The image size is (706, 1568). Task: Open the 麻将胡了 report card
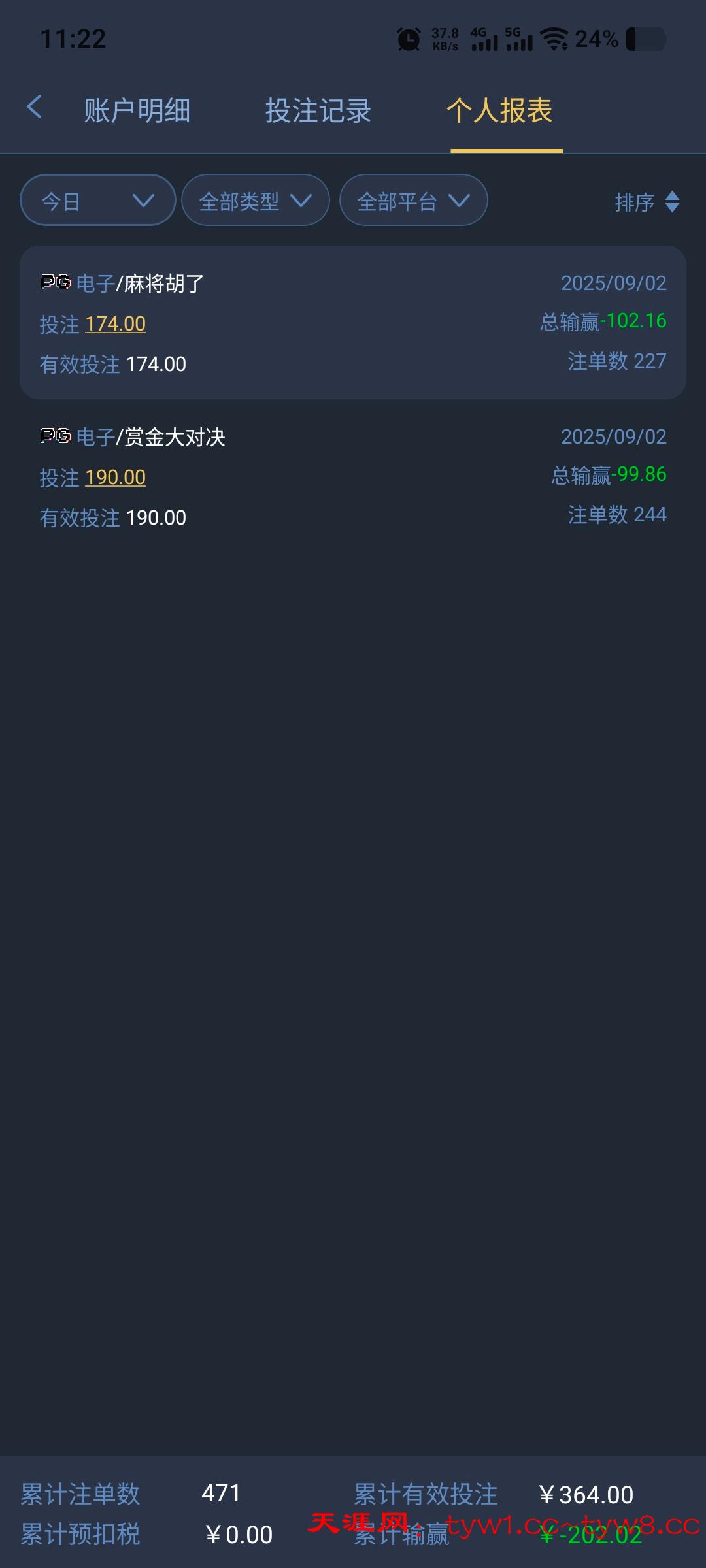[353, 323]
